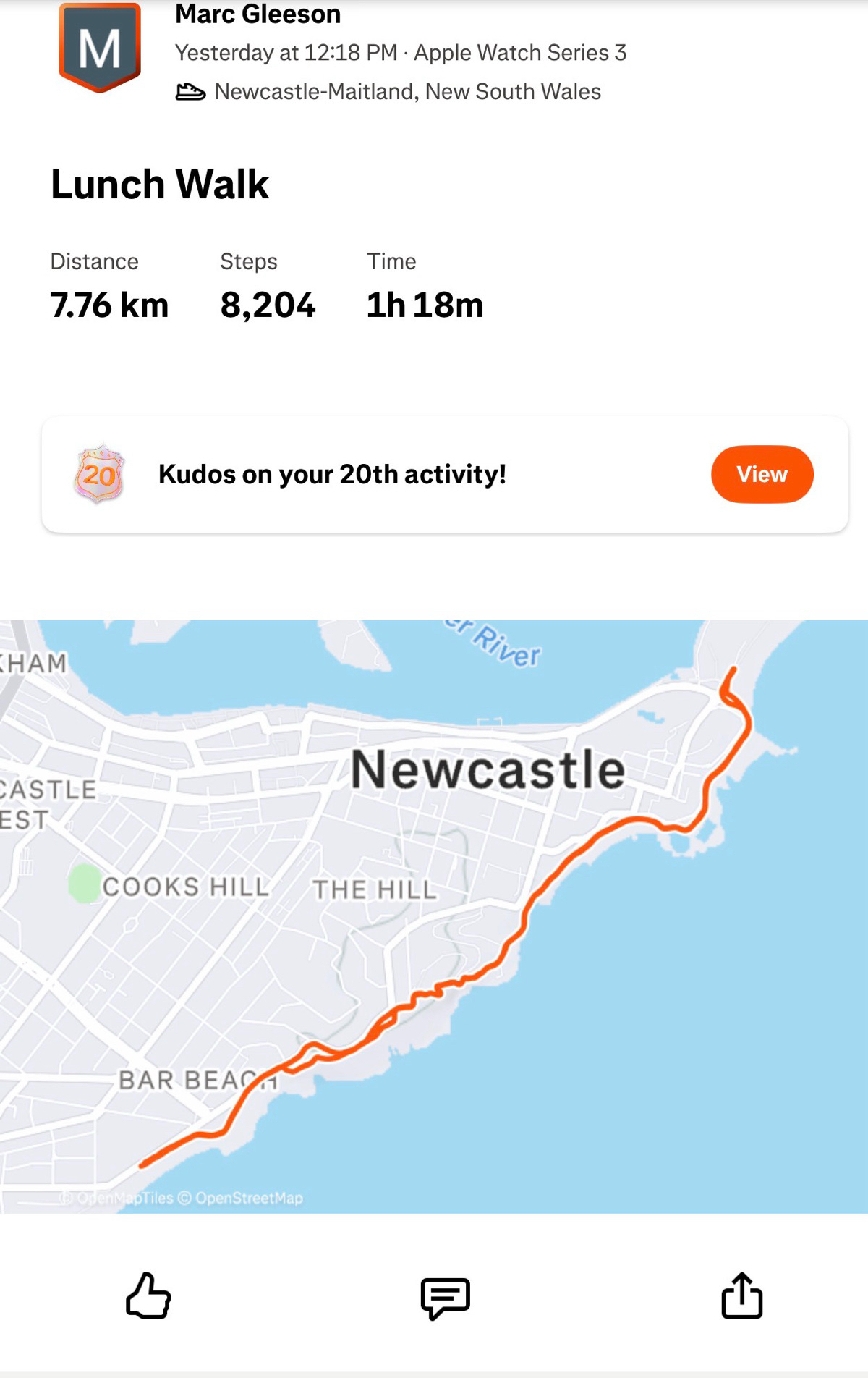Open the Lunch Walk route map
Screen dimensions: 868x1378
coord(434,916)
